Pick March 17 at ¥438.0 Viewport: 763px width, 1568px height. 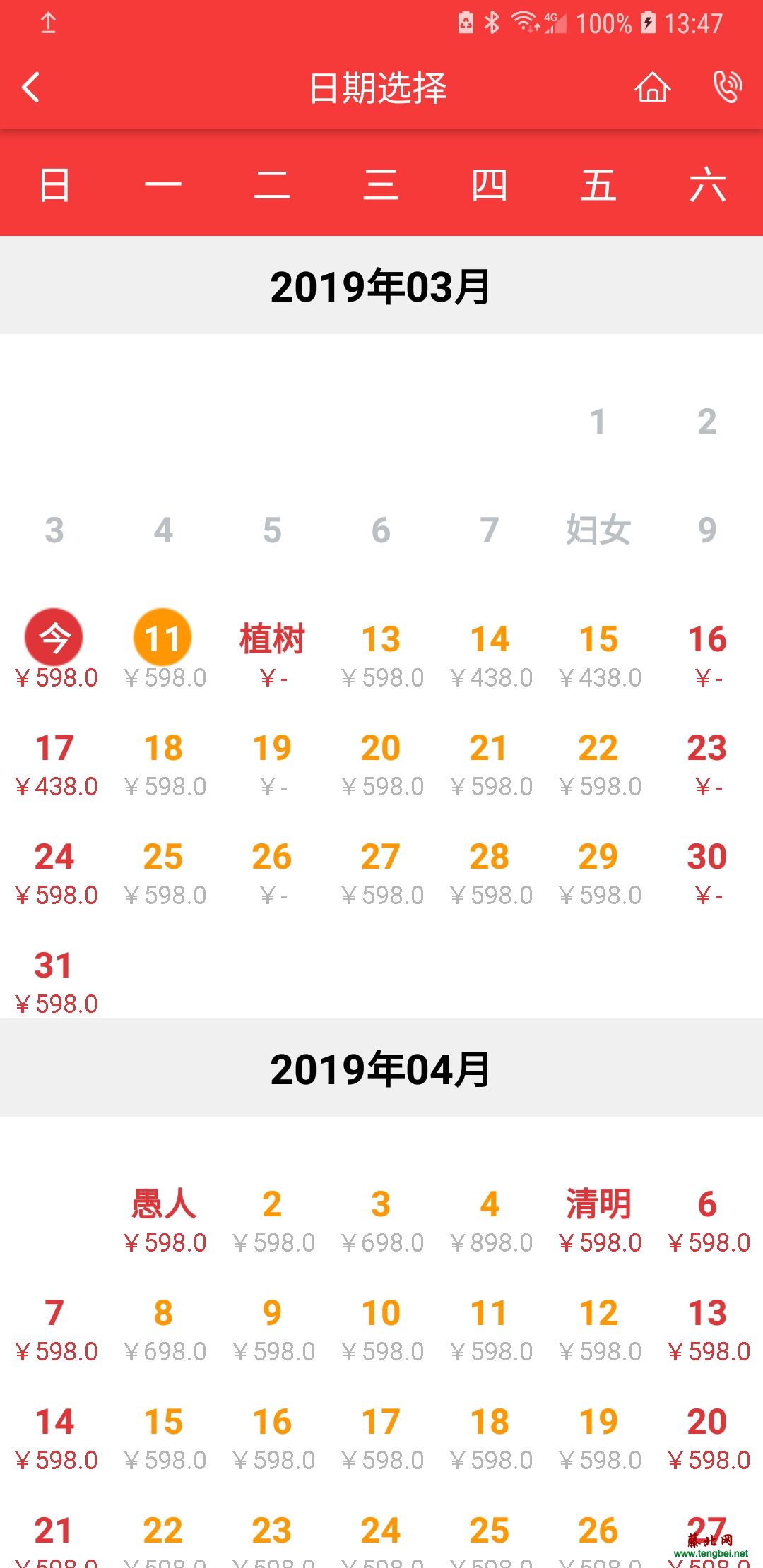point(54,763)
